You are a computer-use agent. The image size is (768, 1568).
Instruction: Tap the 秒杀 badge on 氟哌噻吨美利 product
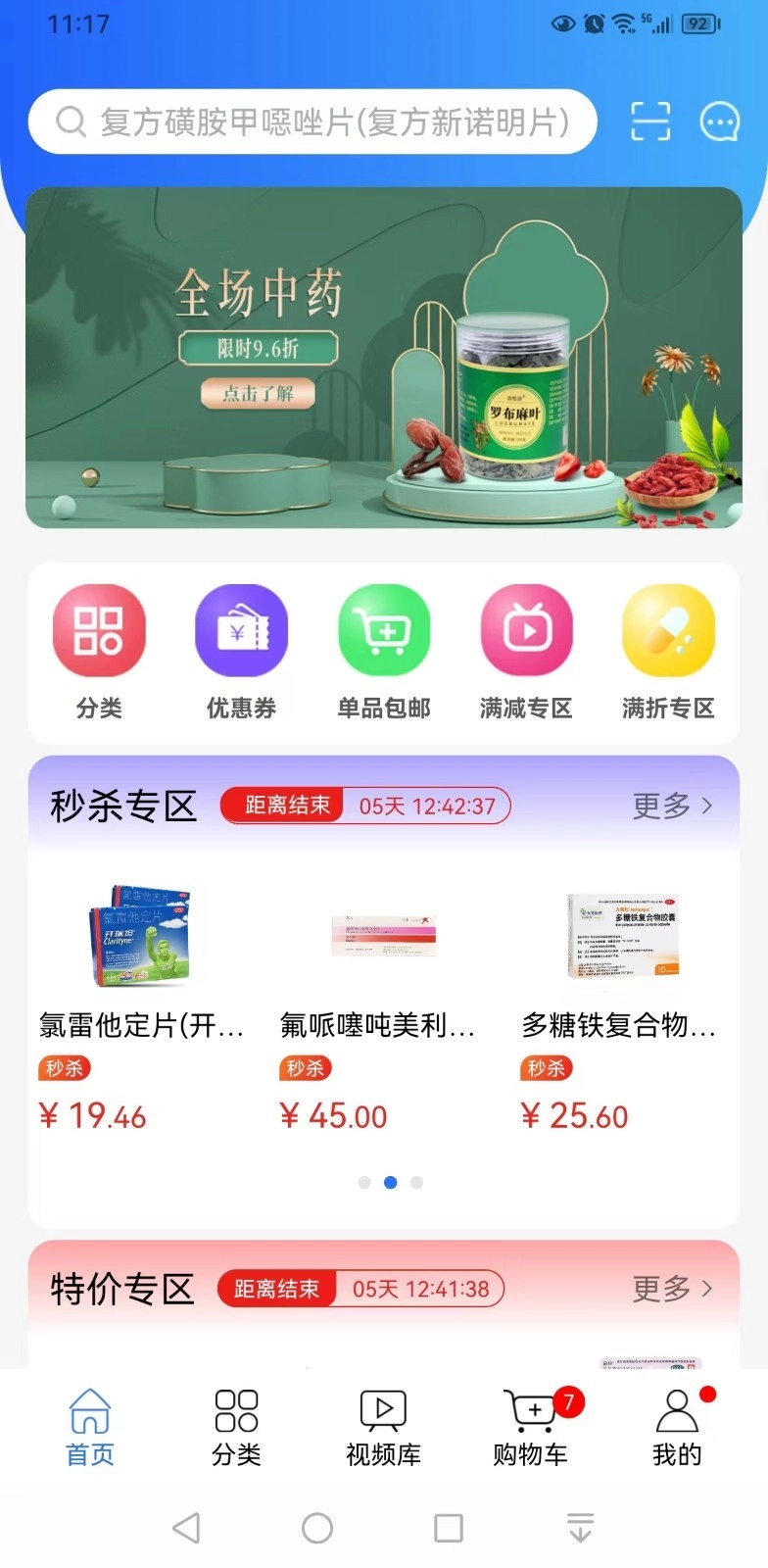[305, 1068]
